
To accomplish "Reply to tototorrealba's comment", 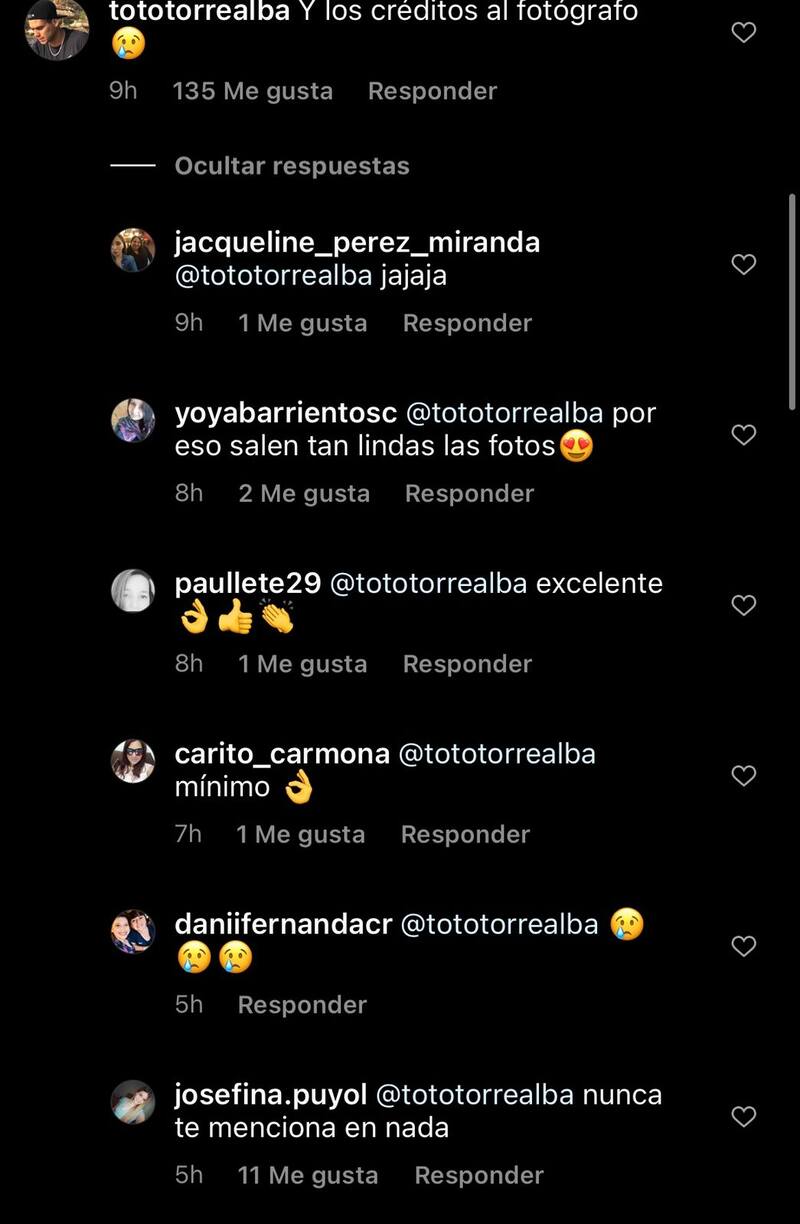I will pos(432,91).
